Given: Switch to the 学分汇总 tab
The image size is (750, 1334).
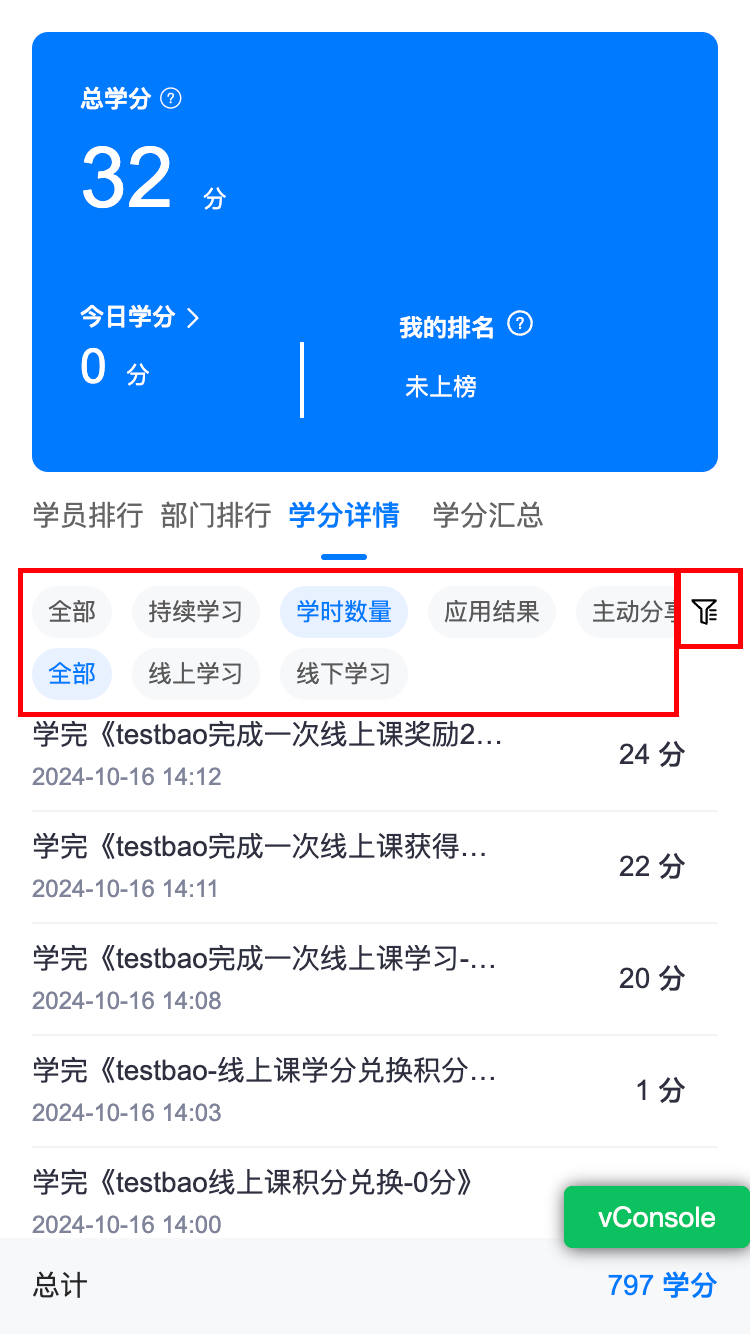Looking at the screenshot, I should point(487,515).
